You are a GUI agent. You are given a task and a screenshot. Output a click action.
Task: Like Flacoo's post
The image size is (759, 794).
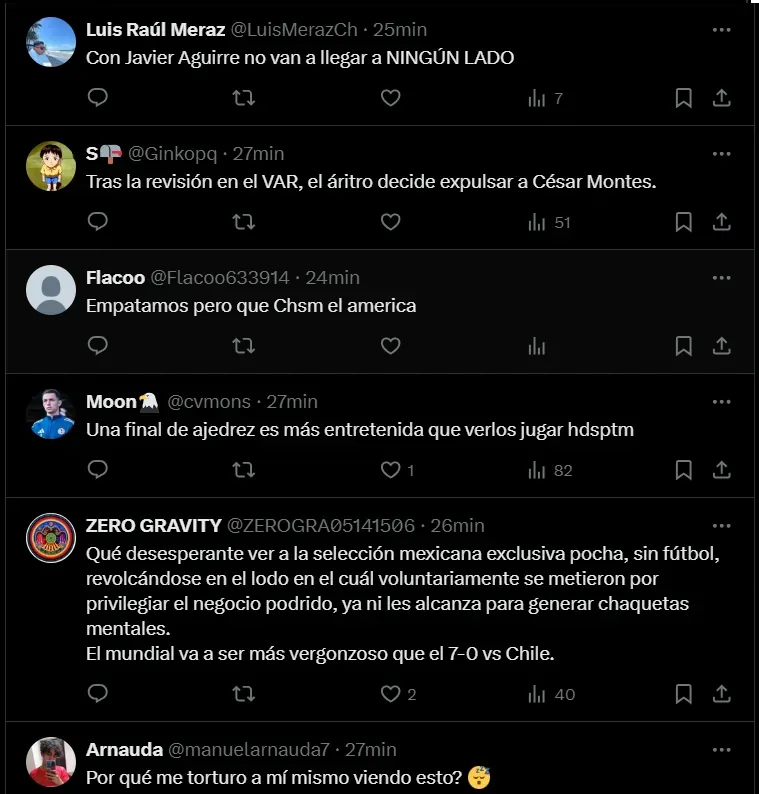391,346
